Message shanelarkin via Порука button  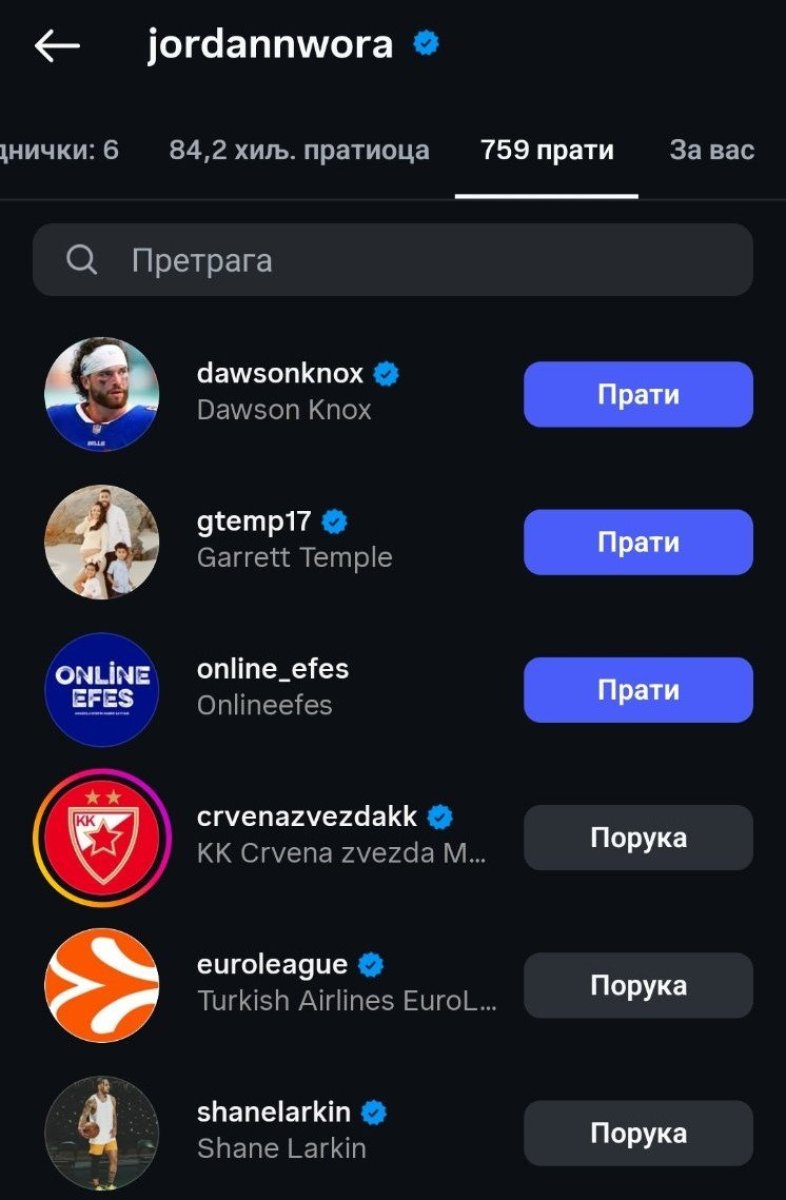(x=637, y=1133)
